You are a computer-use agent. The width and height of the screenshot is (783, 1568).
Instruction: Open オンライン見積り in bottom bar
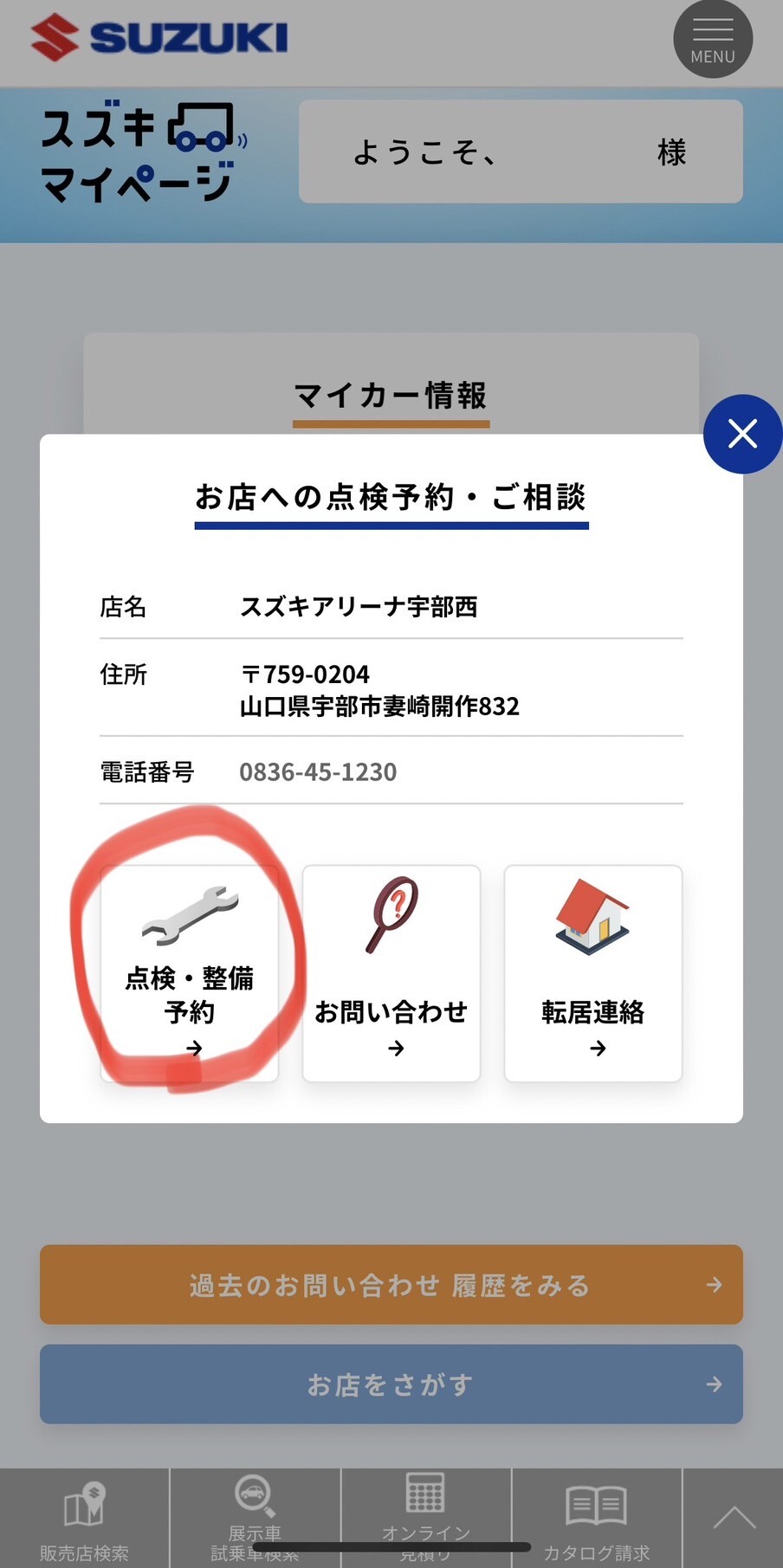coord(425,1519)
